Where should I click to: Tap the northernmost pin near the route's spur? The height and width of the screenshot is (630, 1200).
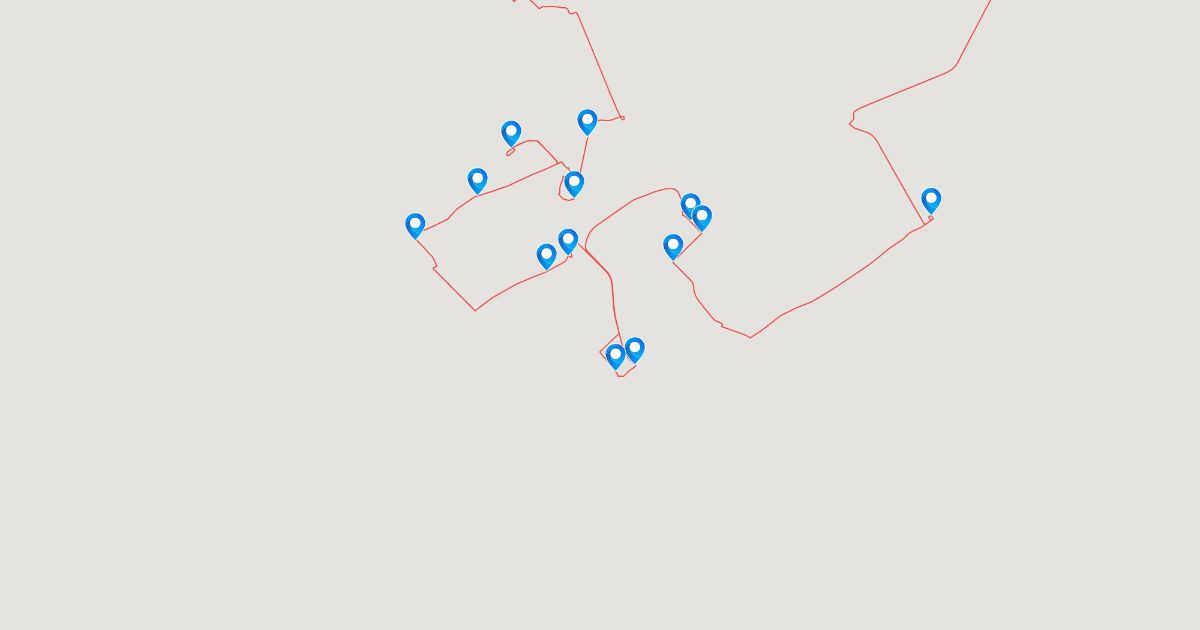(x=587, y=121)
